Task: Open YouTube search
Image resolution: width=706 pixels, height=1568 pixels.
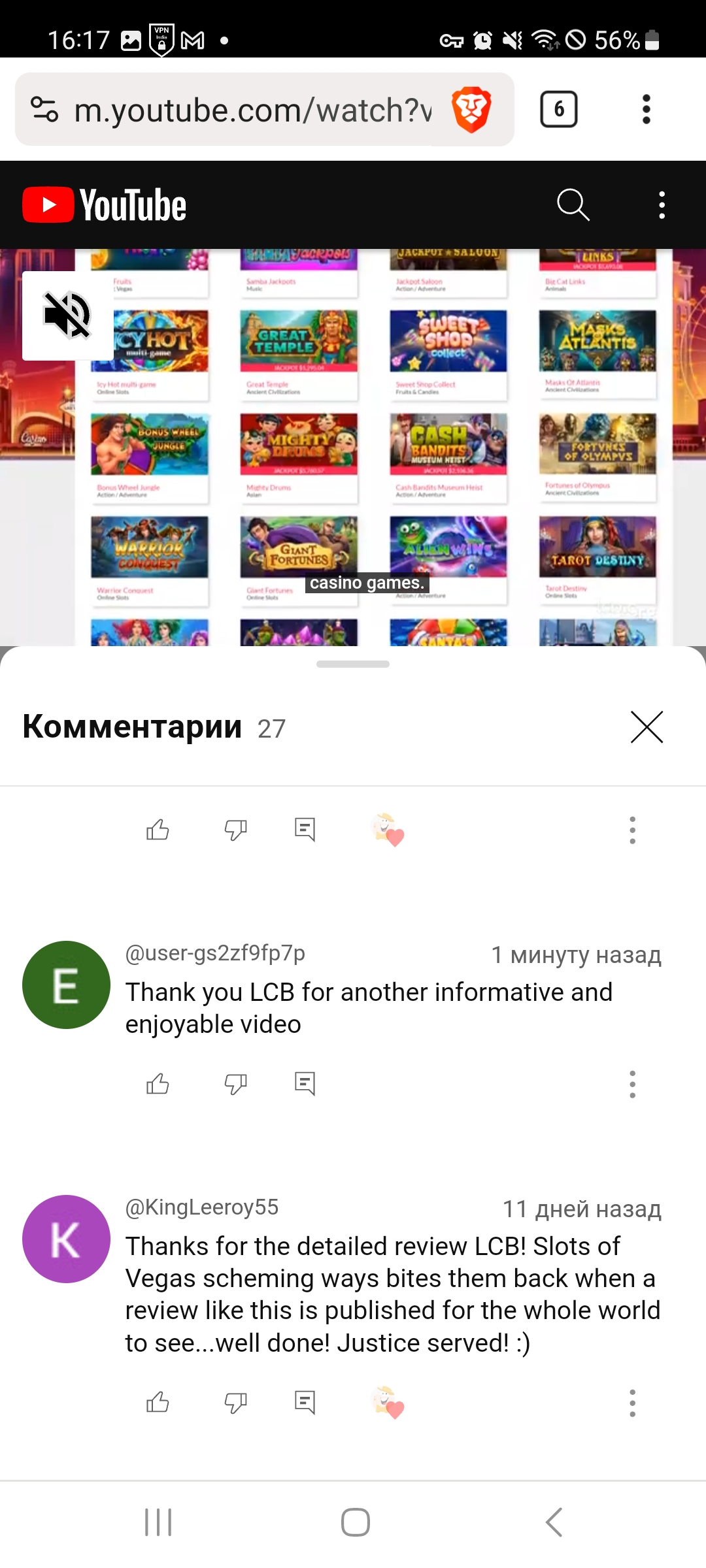Action: [x=573, y=205]
